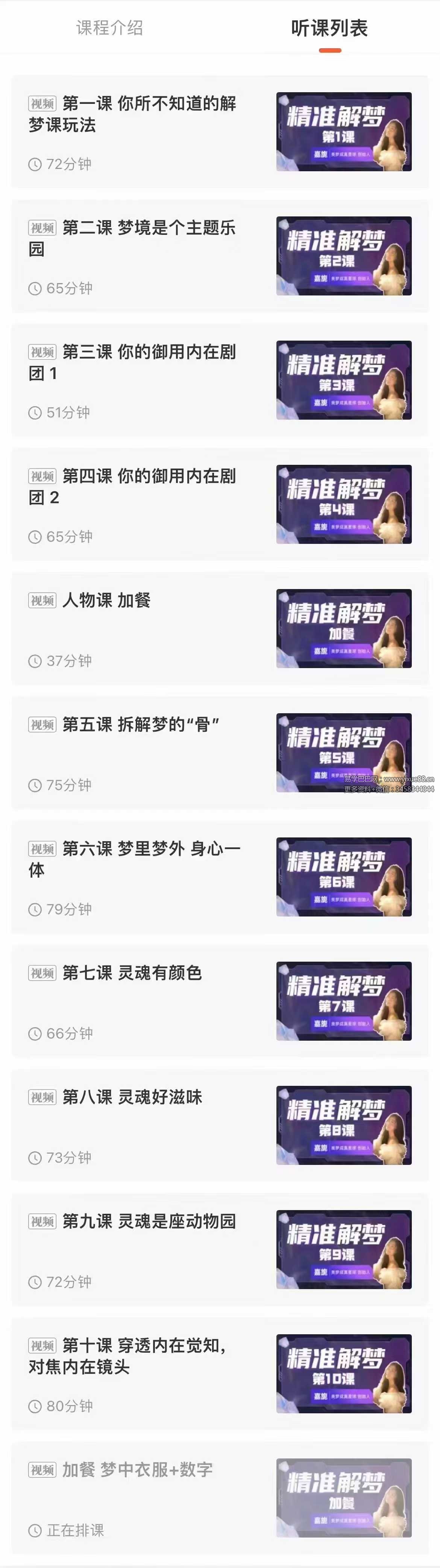Play 第五课 拆解梦的“骨”
The width and height of the screenshot is (440, 1568).
tap(141, 725)
